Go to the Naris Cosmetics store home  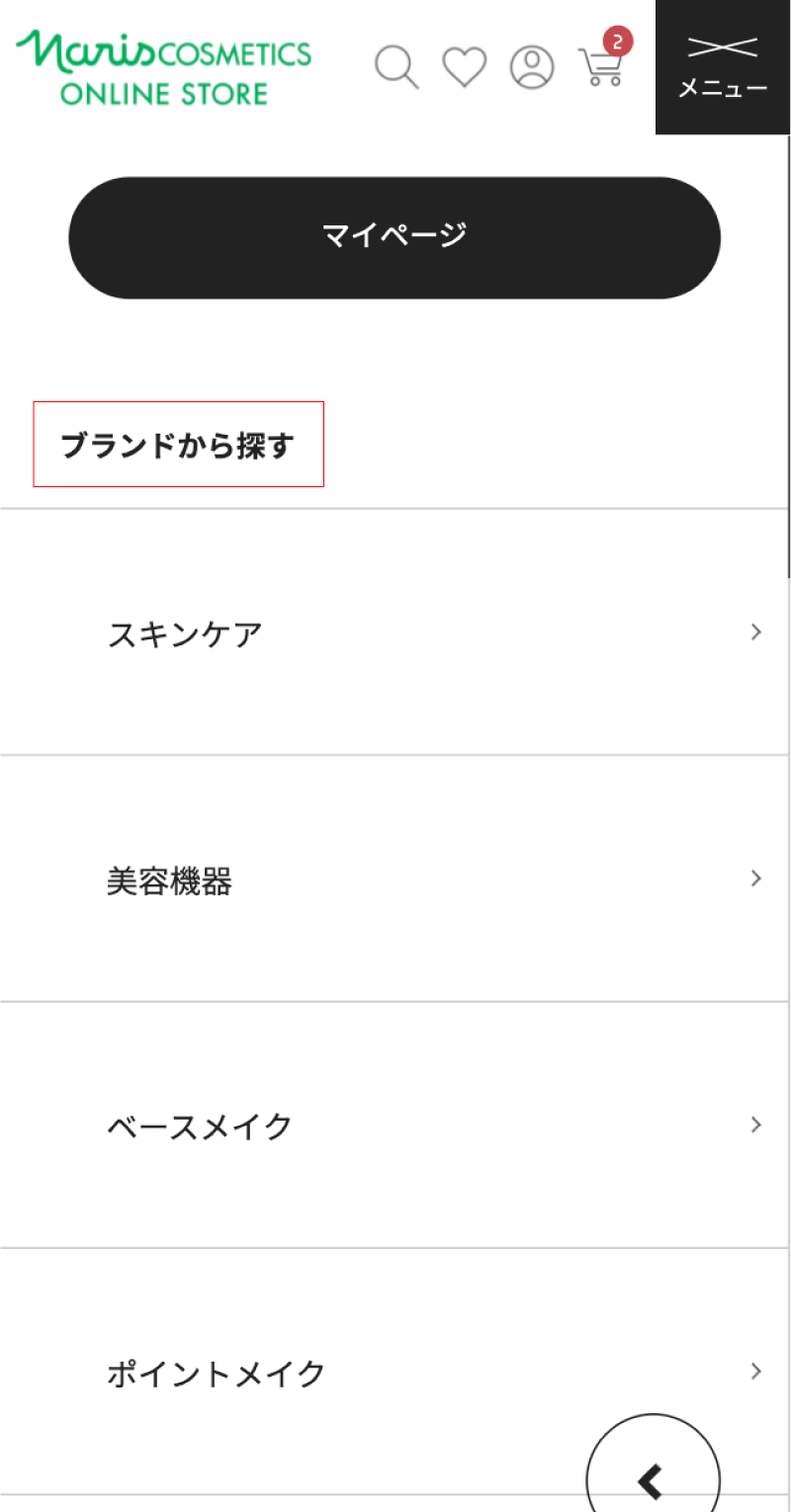tap(163, 67)
